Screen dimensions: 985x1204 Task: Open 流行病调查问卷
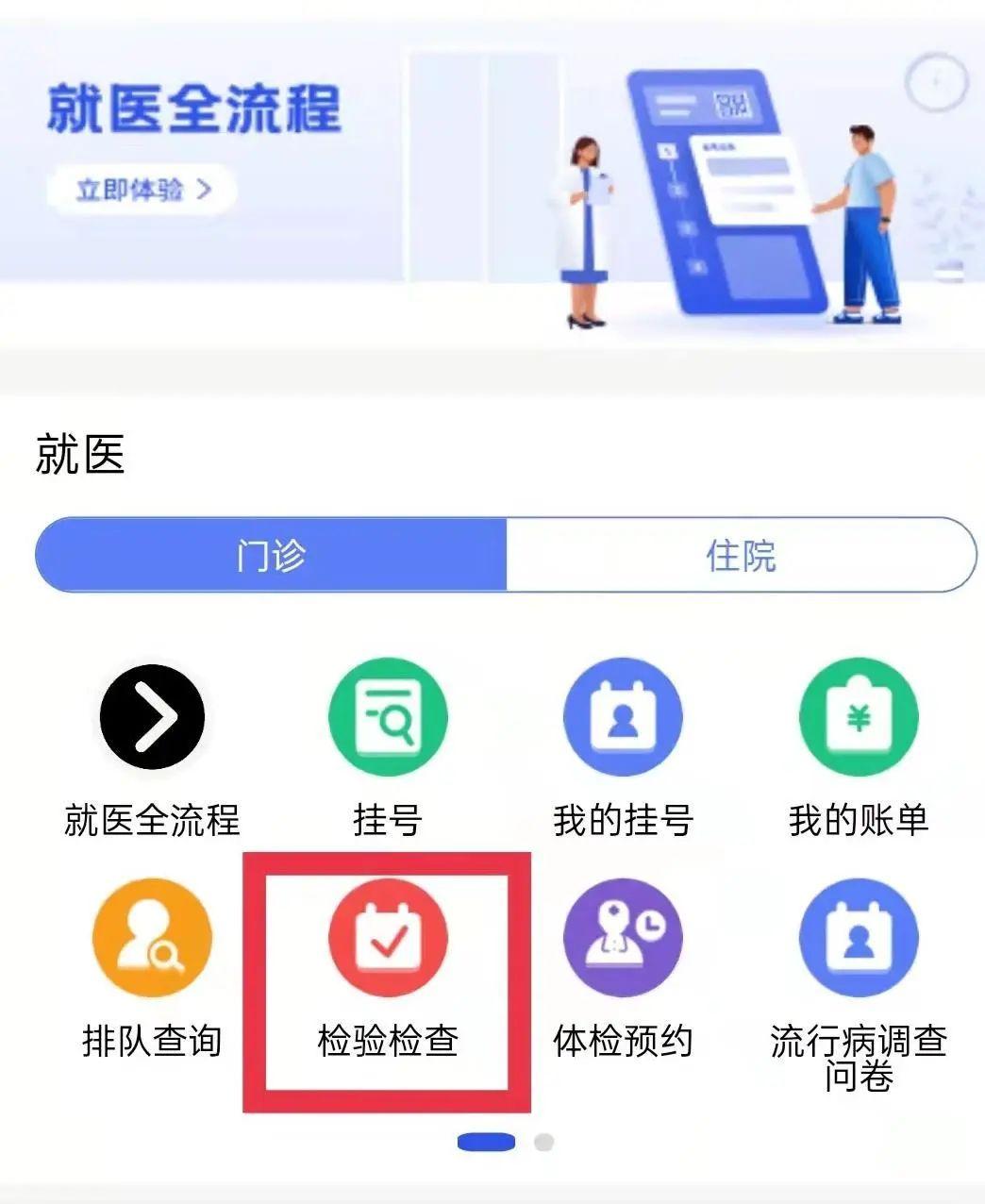[858, 939]
